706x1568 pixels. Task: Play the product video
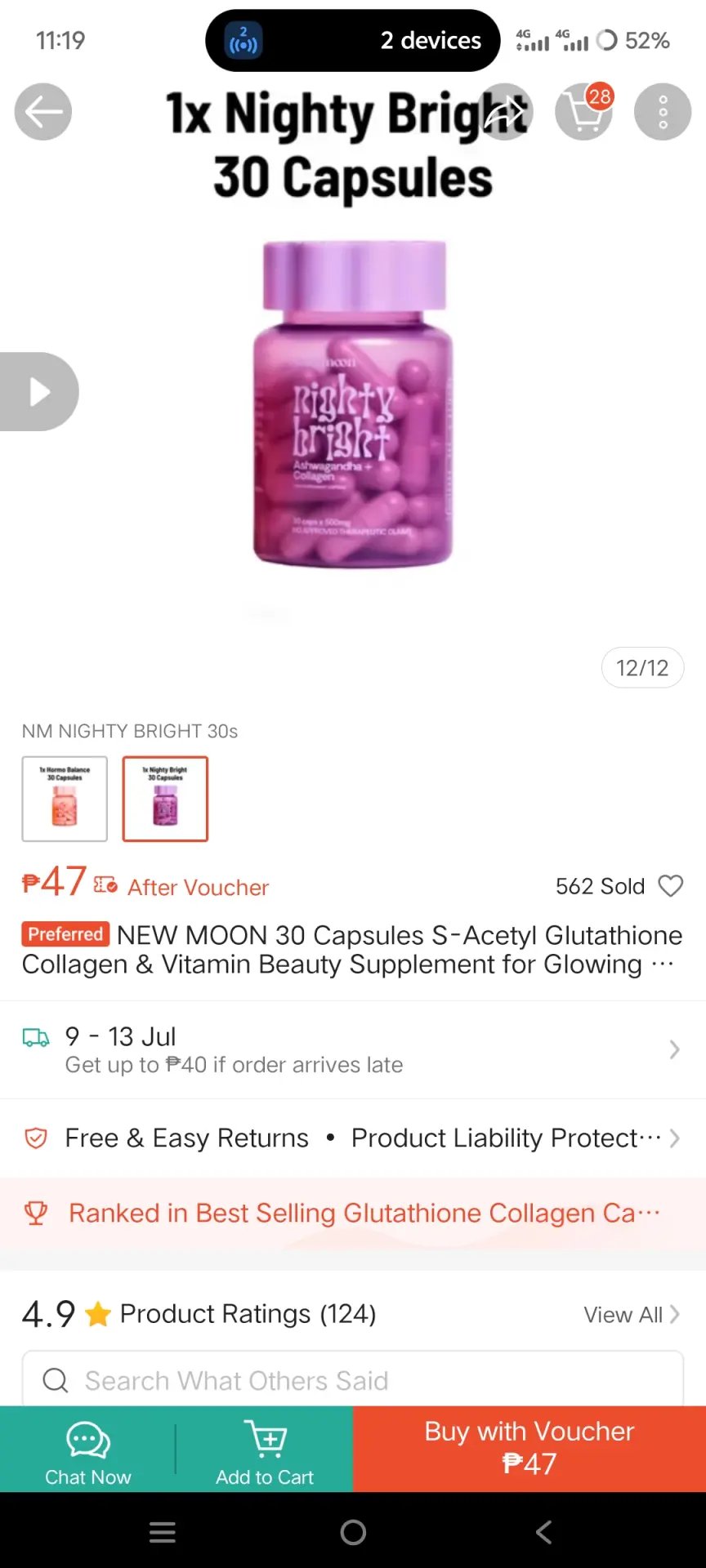[x=38, y=391]
